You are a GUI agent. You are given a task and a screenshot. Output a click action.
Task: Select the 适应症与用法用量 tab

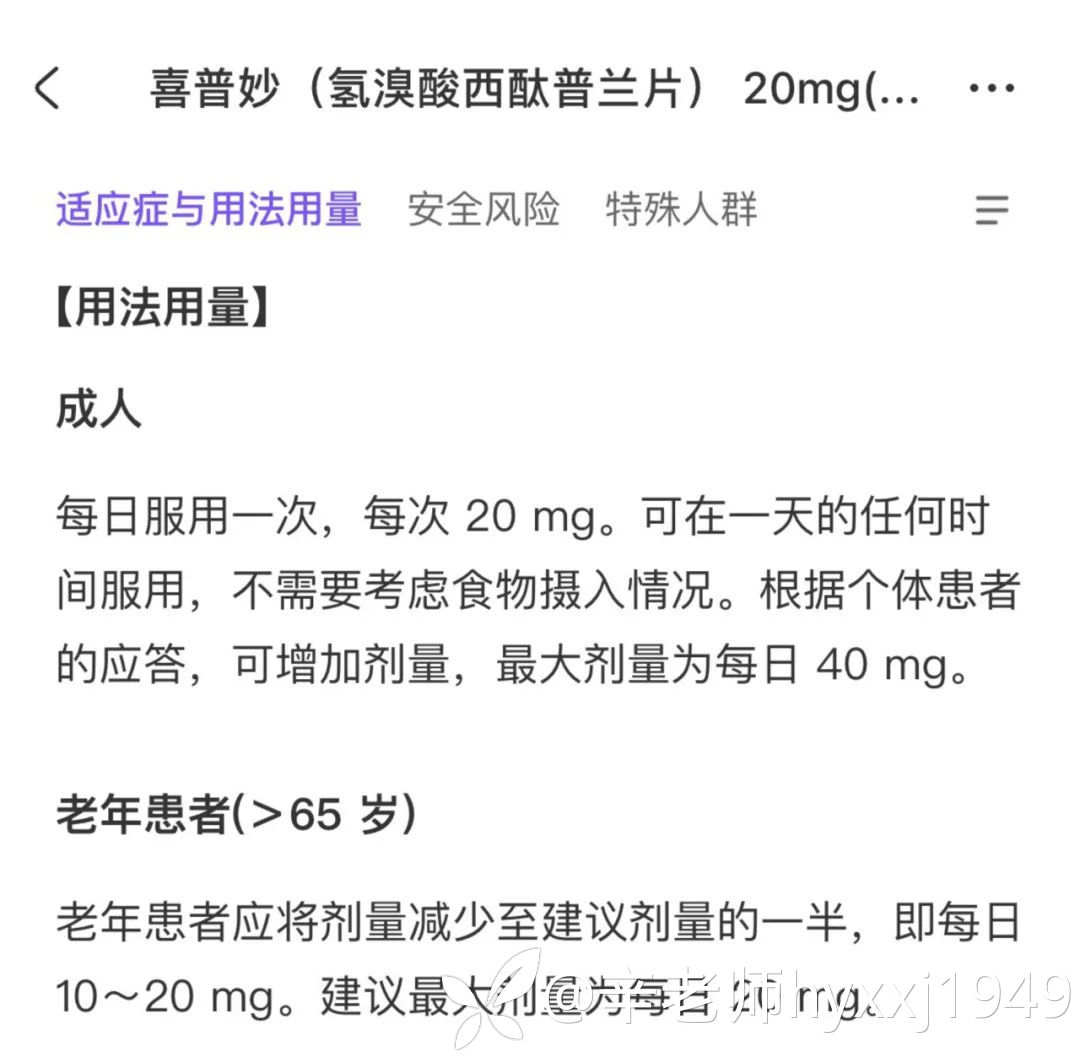point(208,210)
